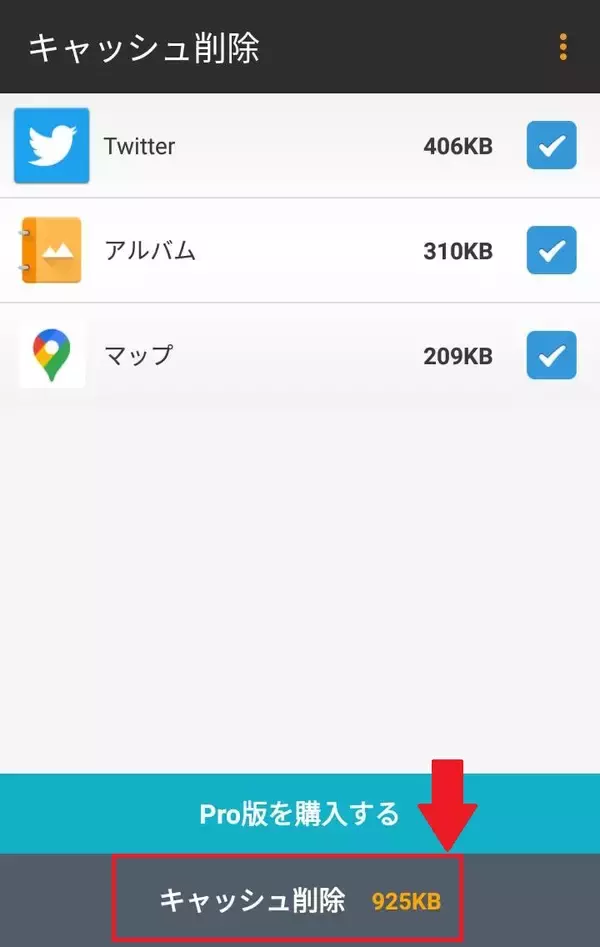Open the overflow menu in the top bar
600x947 pixels.
pos(563,47)
